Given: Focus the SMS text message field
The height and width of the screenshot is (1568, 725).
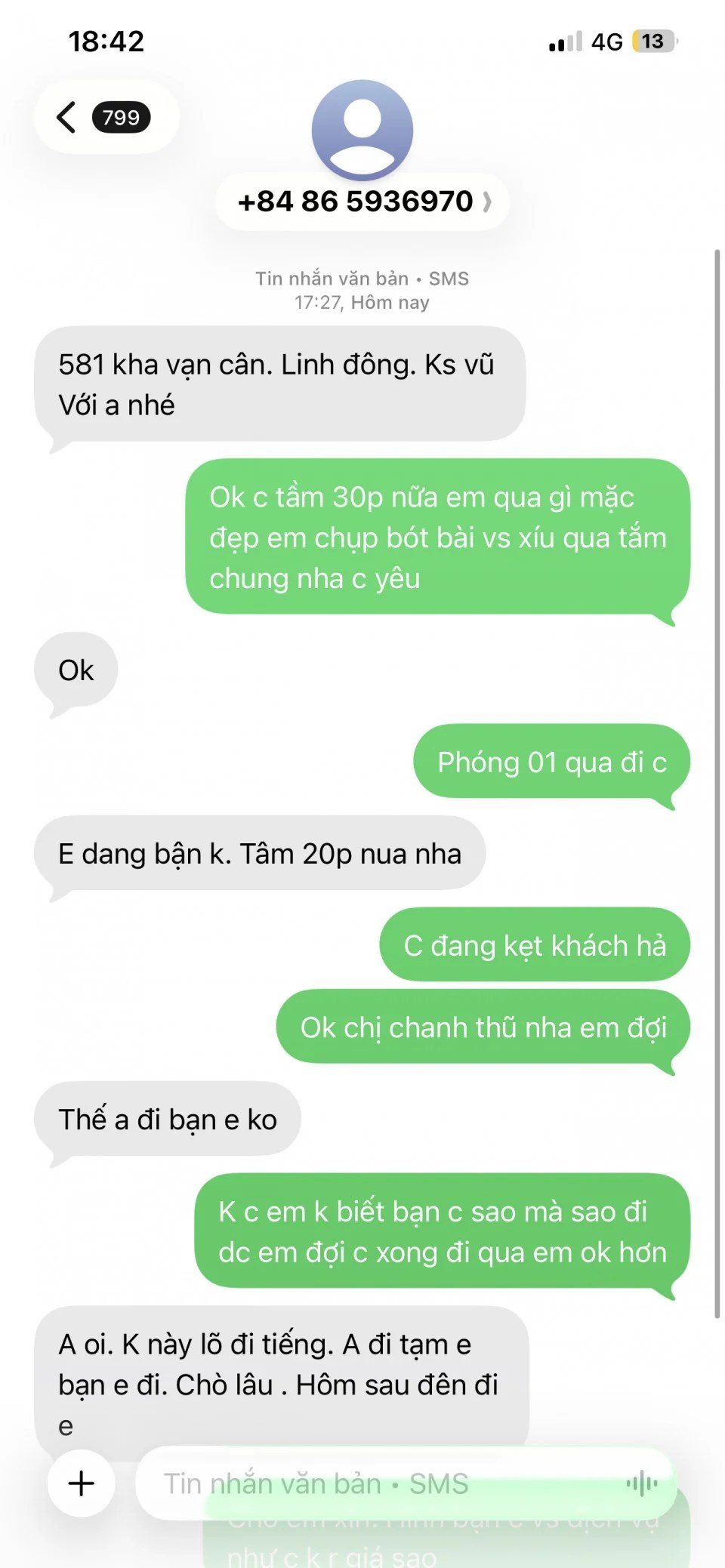Looking at the screenshot, I should click(x=378, y=1483).
